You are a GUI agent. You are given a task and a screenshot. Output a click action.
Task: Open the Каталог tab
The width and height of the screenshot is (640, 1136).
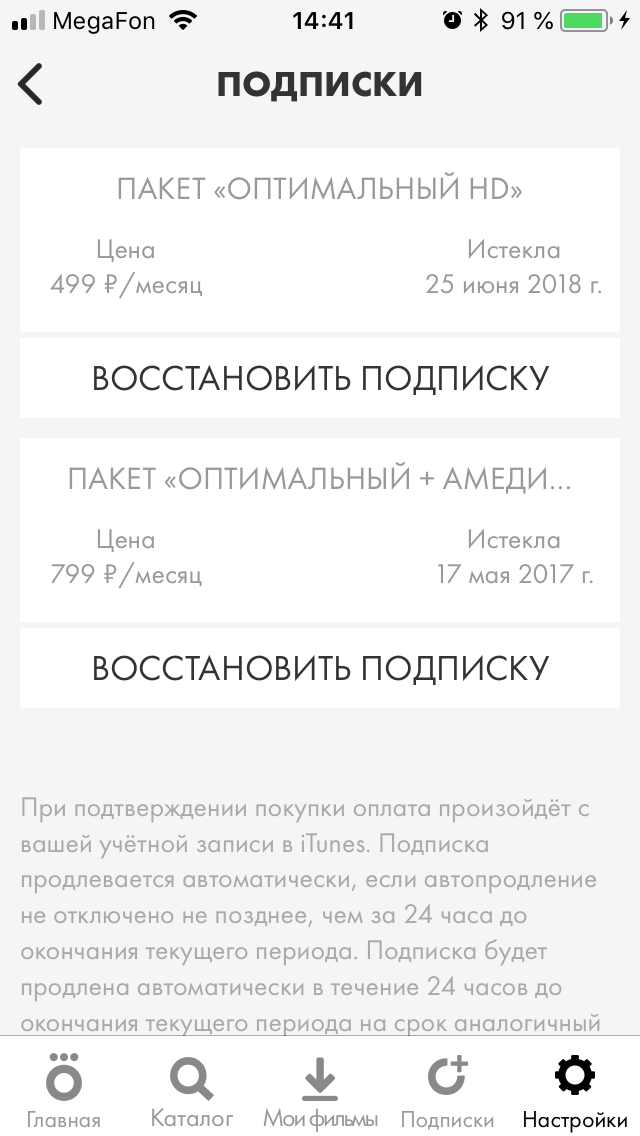[x=191, y=1090]
